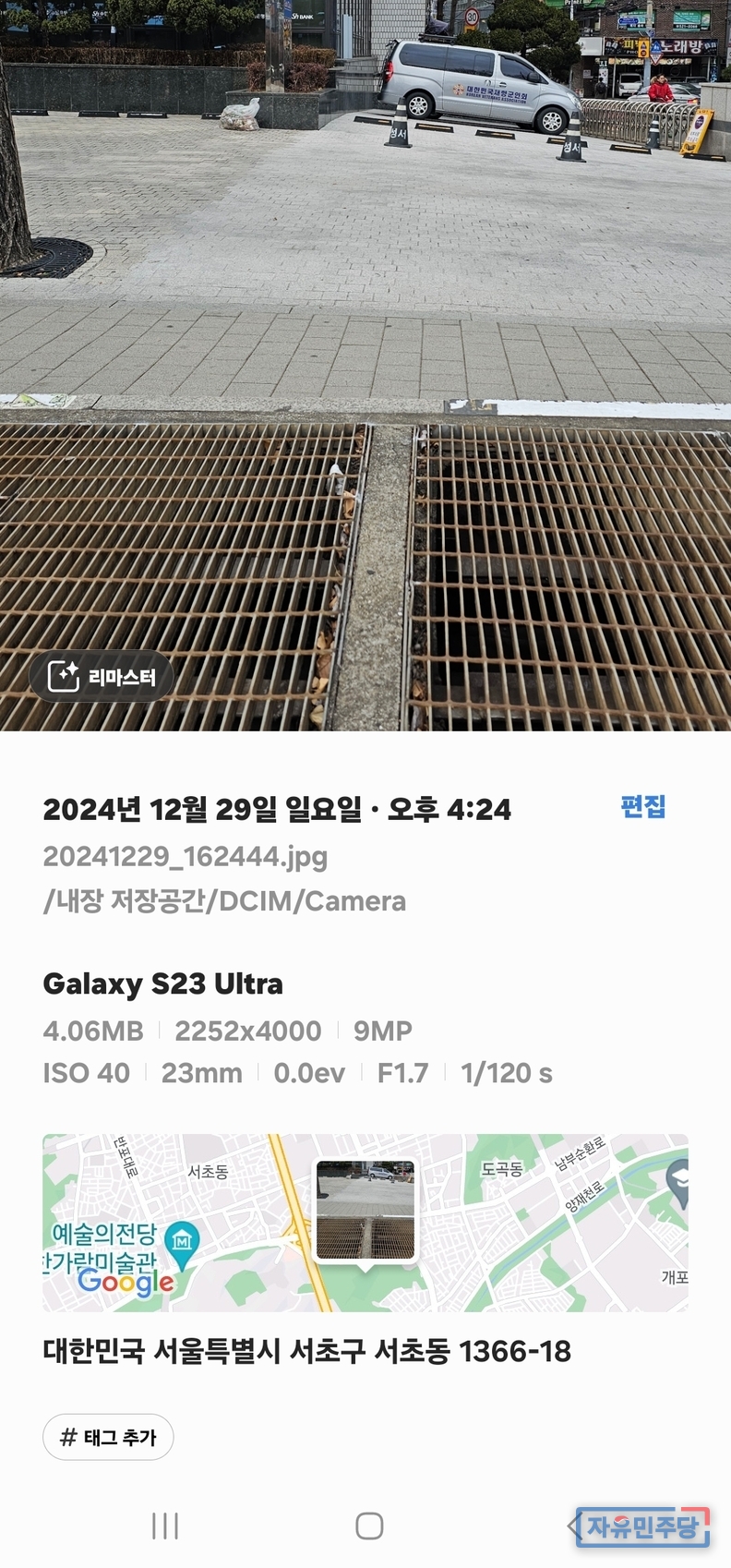
Task: Edit the photo details via 편집
Action: pos(642,806)
